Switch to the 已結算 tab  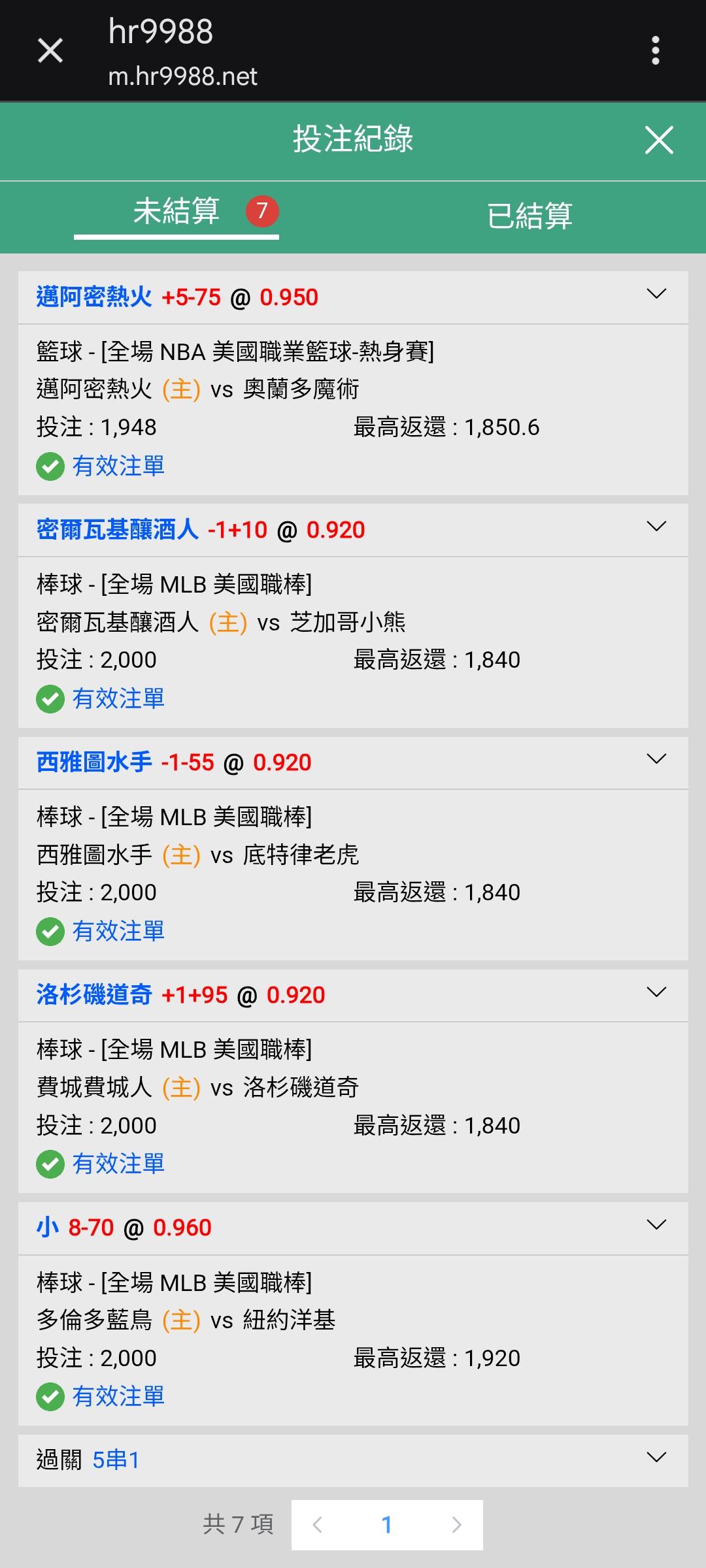click(529, 216)
